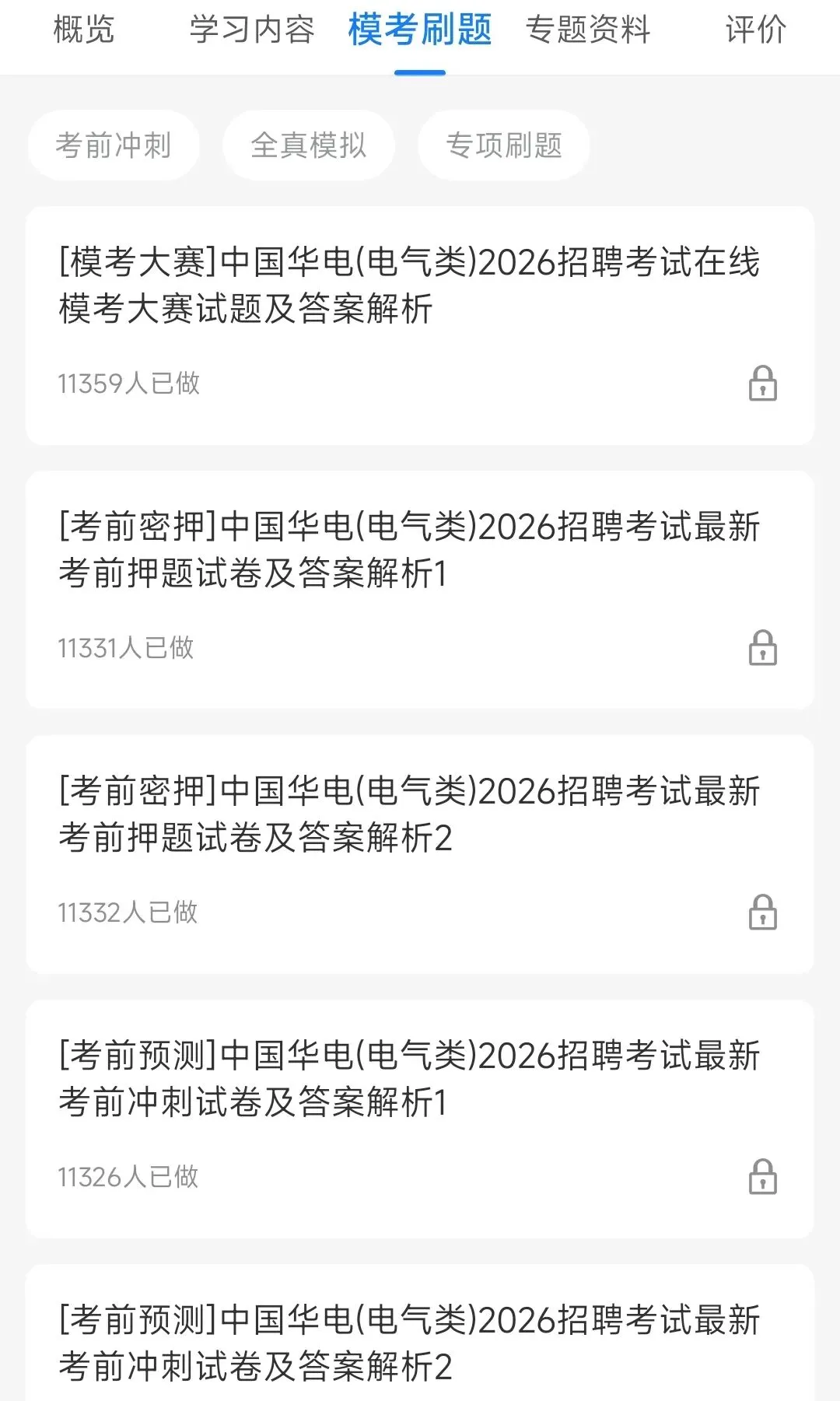Switch to the 概览 tab
The width and height of the screenshot is (840, 1401).
84,30
